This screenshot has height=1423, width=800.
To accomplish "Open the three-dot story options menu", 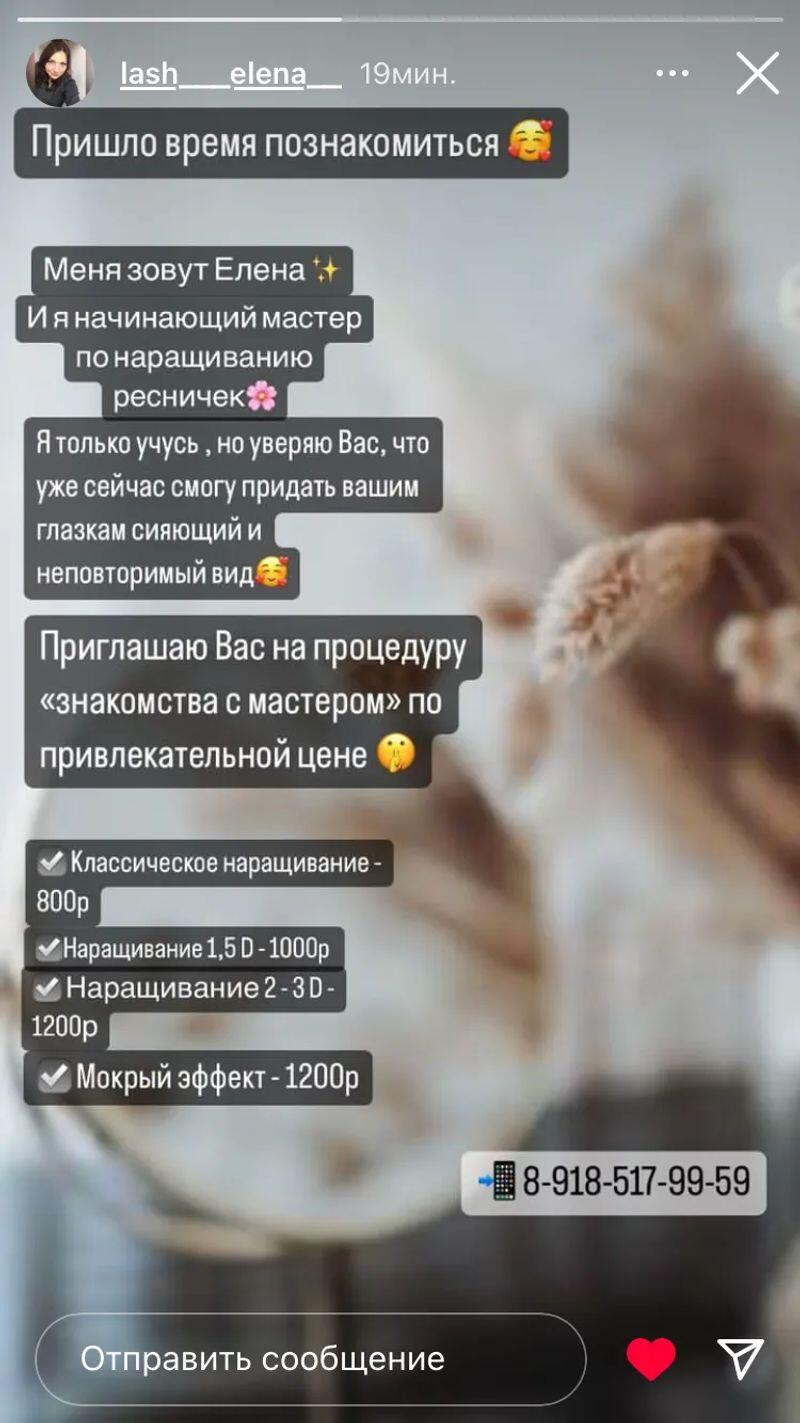I will pos(672,74).
